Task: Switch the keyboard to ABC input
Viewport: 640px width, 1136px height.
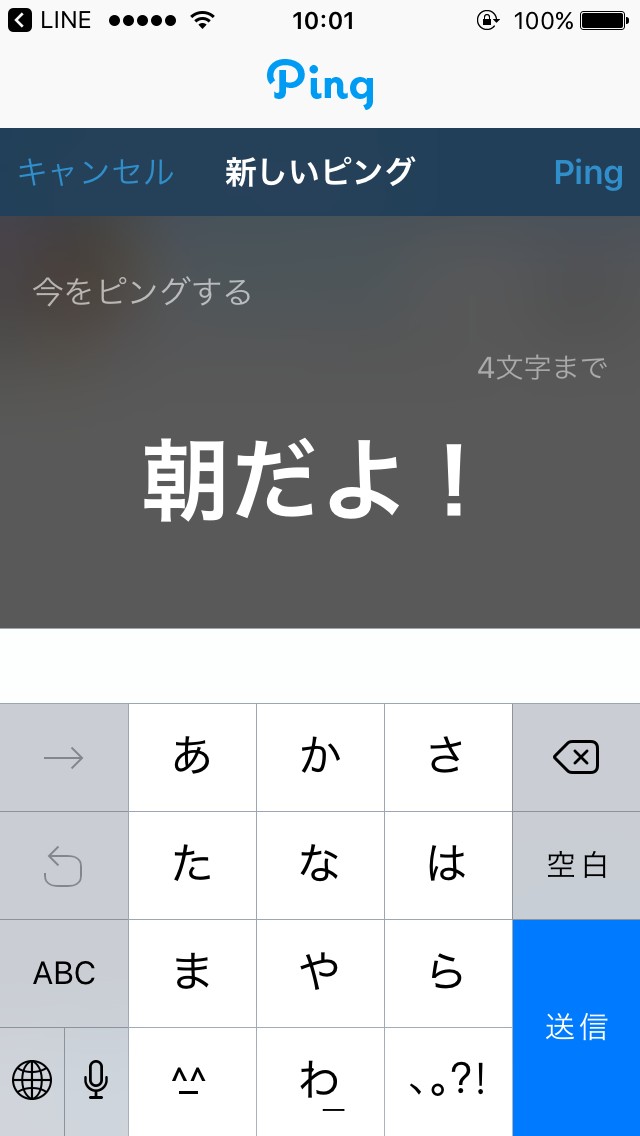Action: tap(64, 973)
